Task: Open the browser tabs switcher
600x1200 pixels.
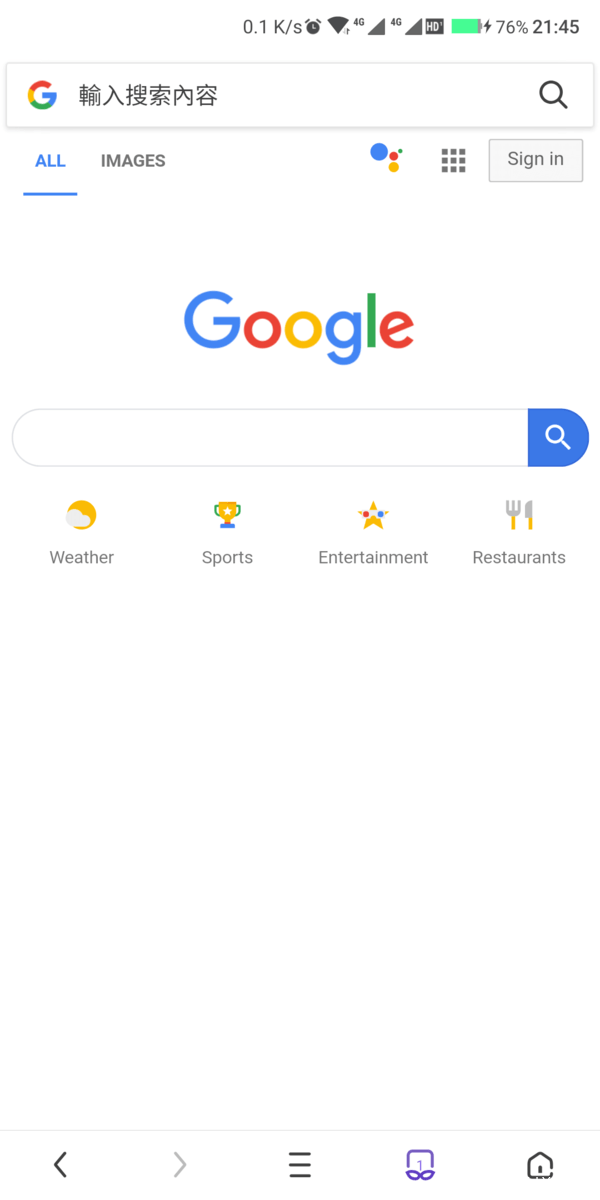Action: click(420, 1164)
